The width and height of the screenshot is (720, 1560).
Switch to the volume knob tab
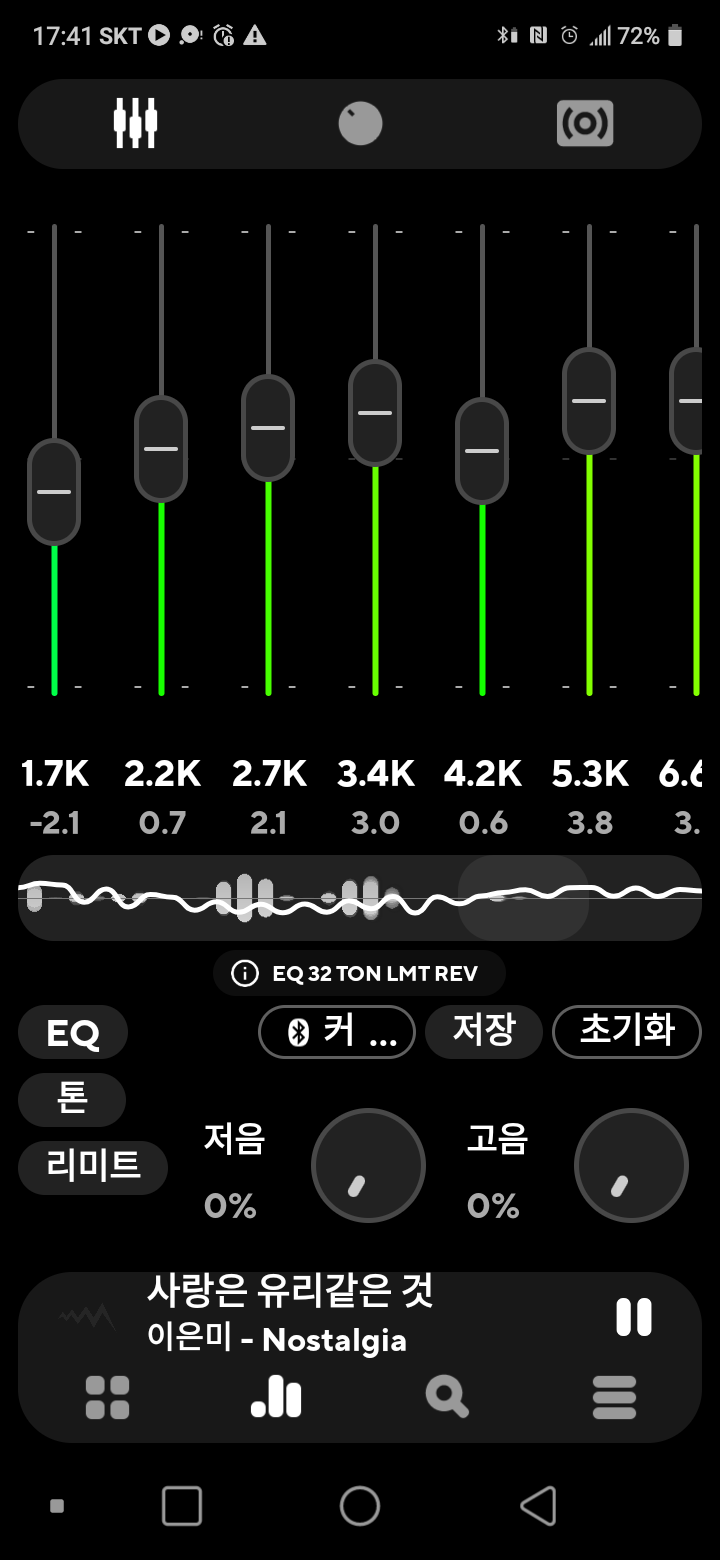(360, 124)
